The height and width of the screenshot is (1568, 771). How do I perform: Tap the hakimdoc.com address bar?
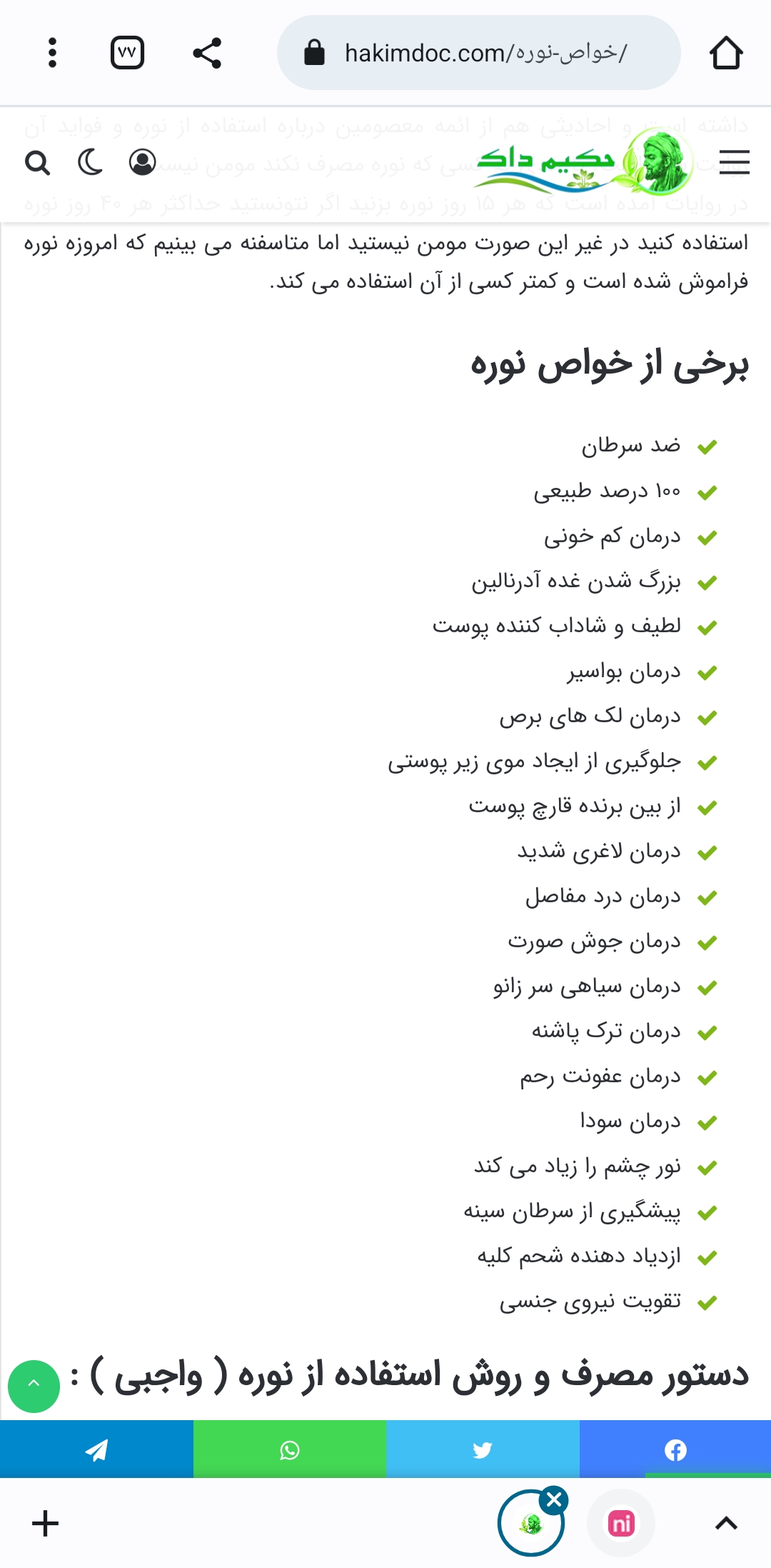pos(478,53)
